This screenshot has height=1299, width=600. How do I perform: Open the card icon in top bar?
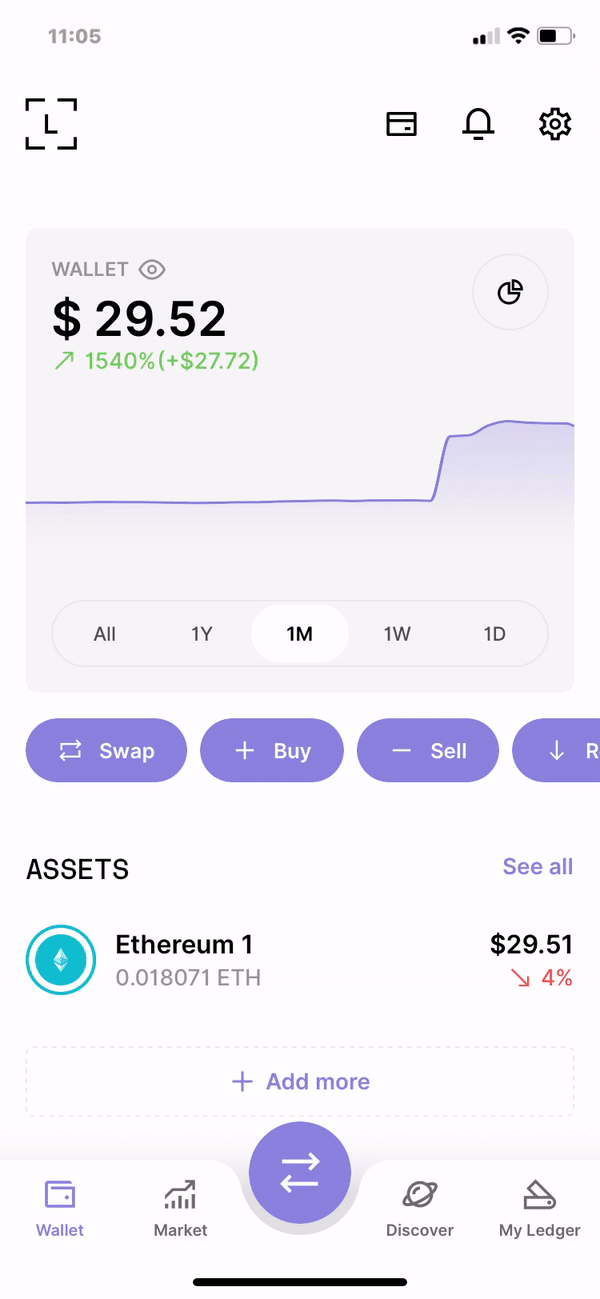click(401, 124)
